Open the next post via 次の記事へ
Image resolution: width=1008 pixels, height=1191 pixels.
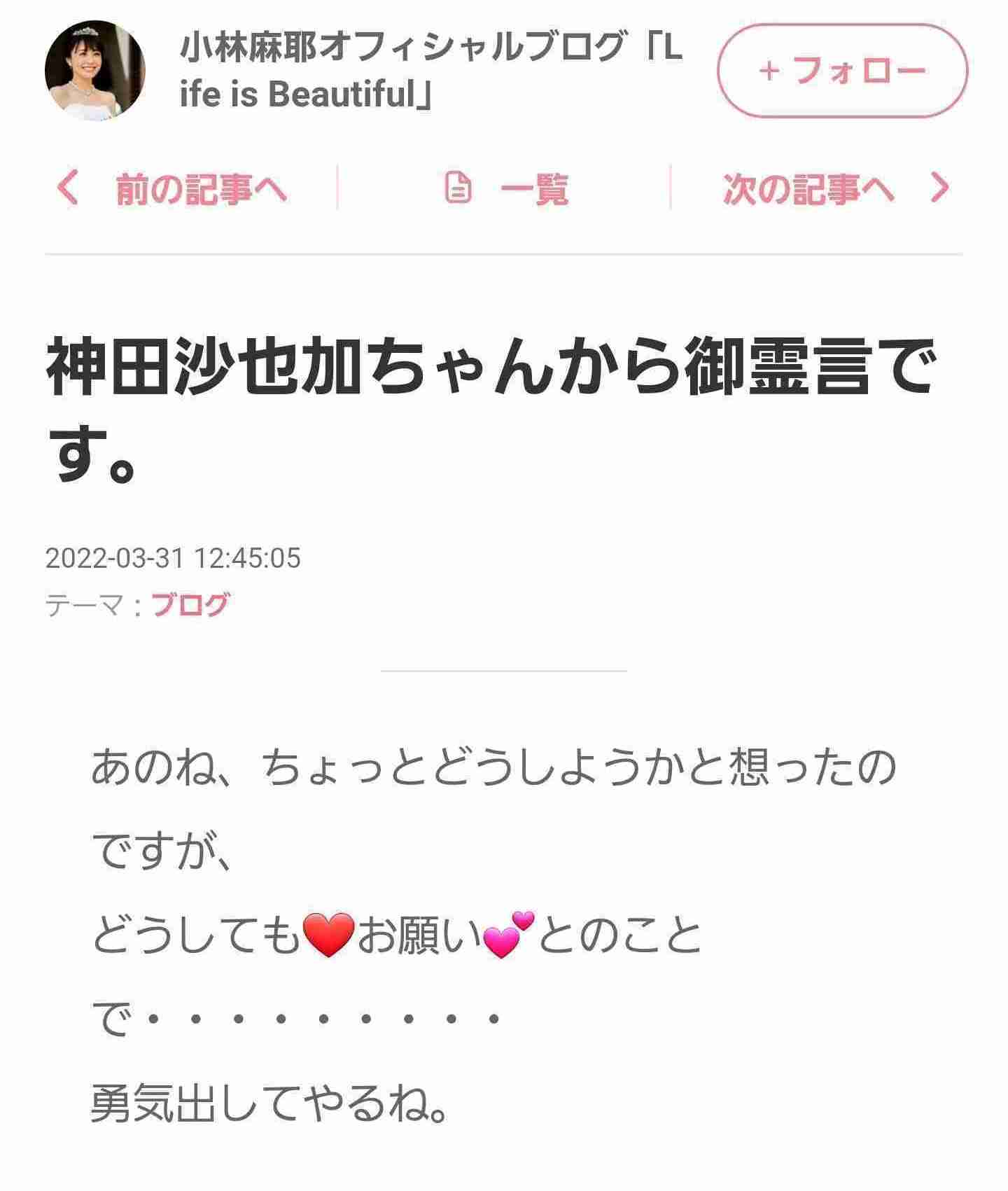click(x=805, y=189)
